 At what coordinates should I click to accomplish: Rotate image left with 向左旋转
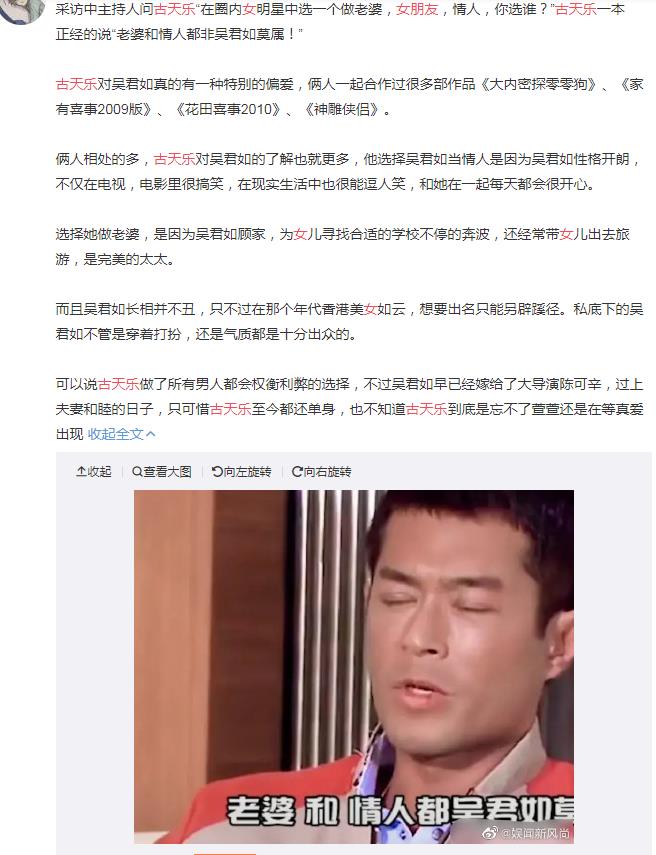click(241, 472)
